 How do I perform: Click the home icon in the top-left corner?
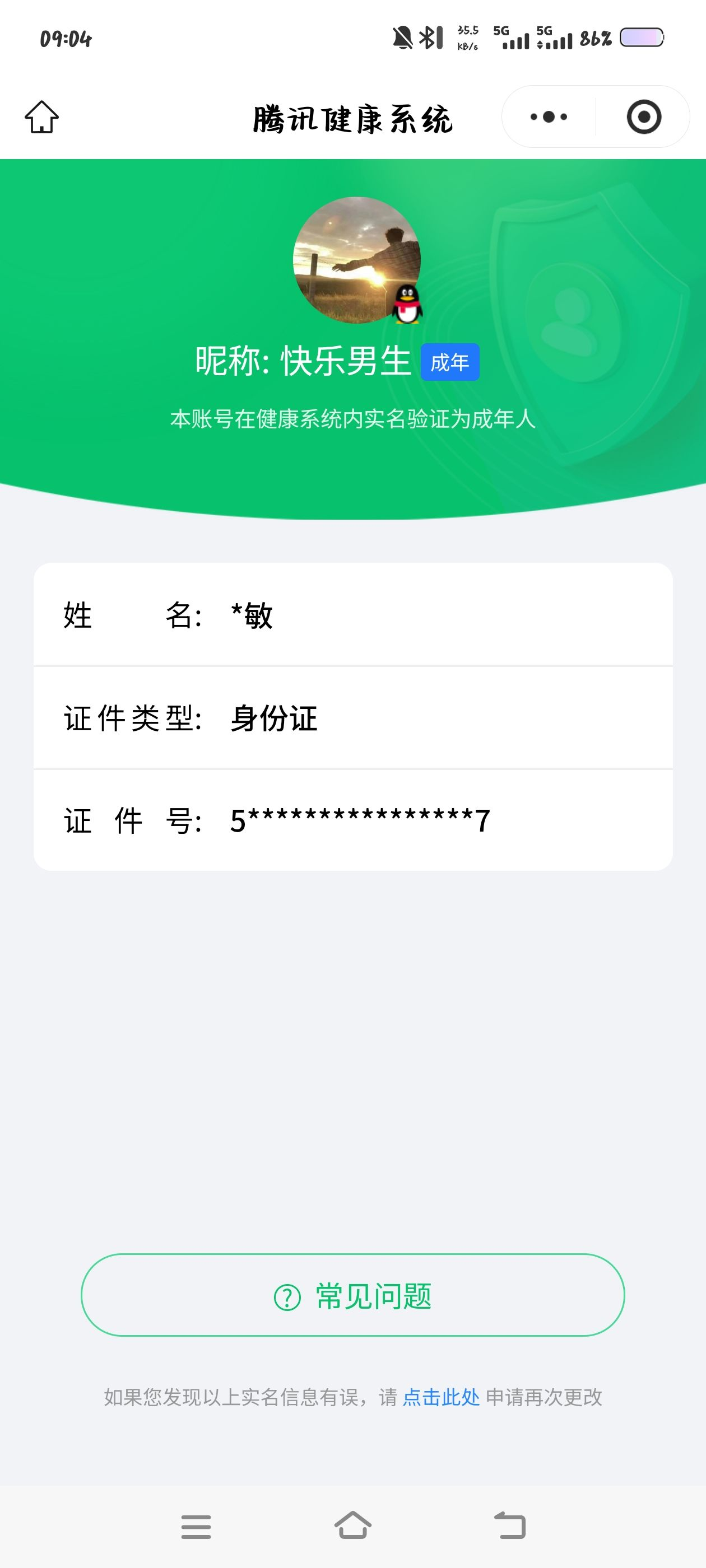pos(43,118)
